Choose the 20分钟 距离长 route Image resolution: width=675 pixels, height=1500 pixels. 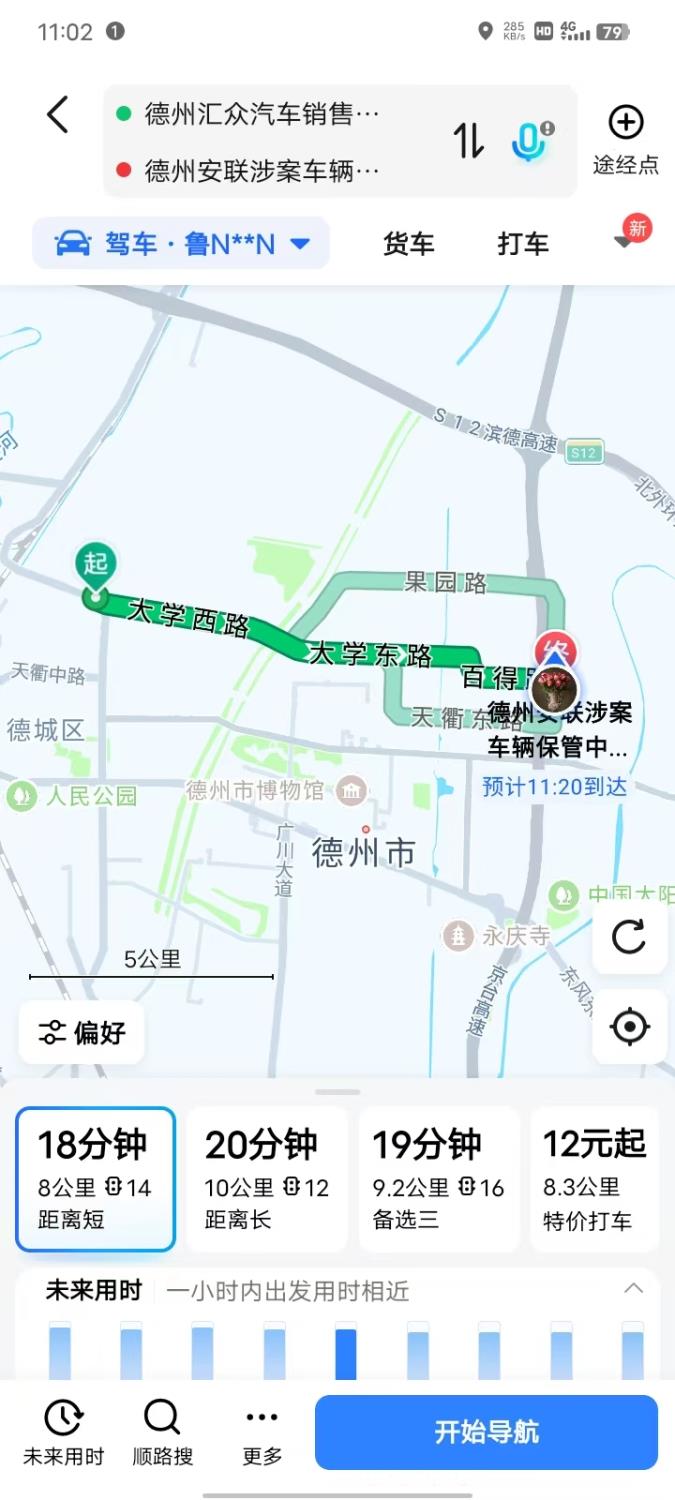pyautogui.click(x=267, y=1179)
